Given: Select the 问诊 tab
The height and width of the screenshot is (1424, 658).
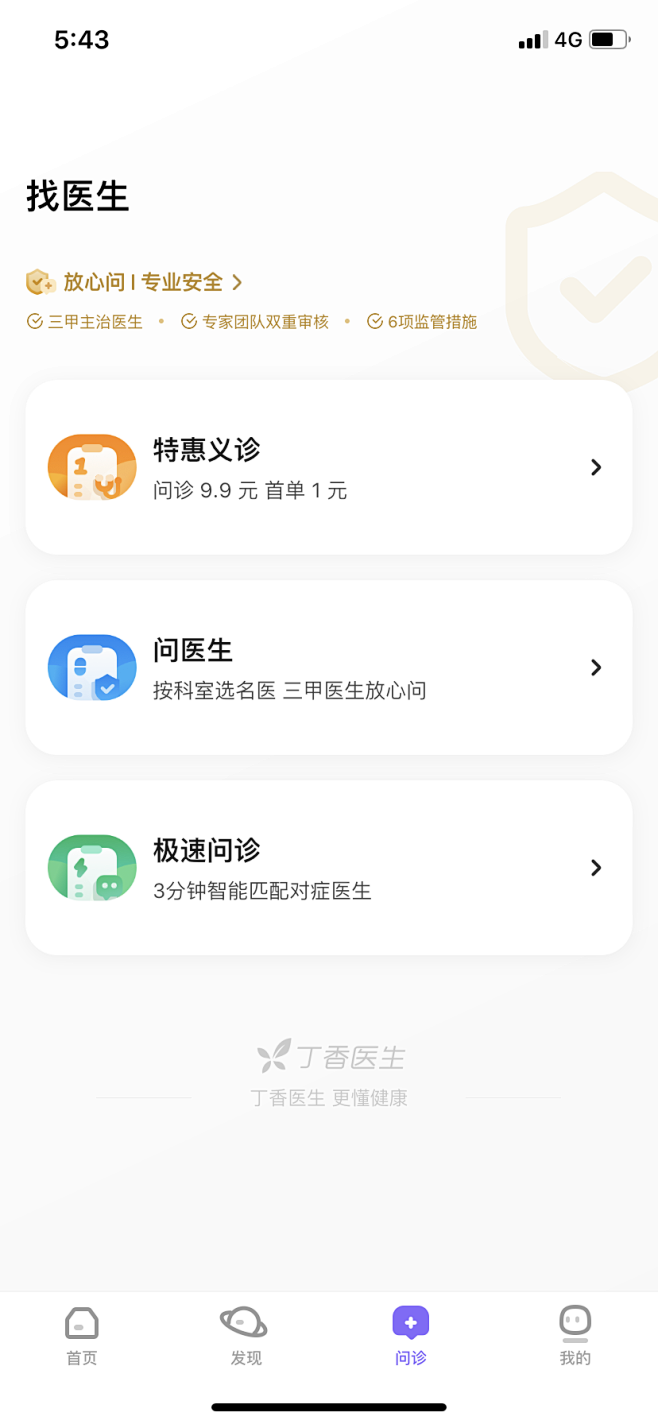Looking at the screenshot, I should click(411, 1336).
